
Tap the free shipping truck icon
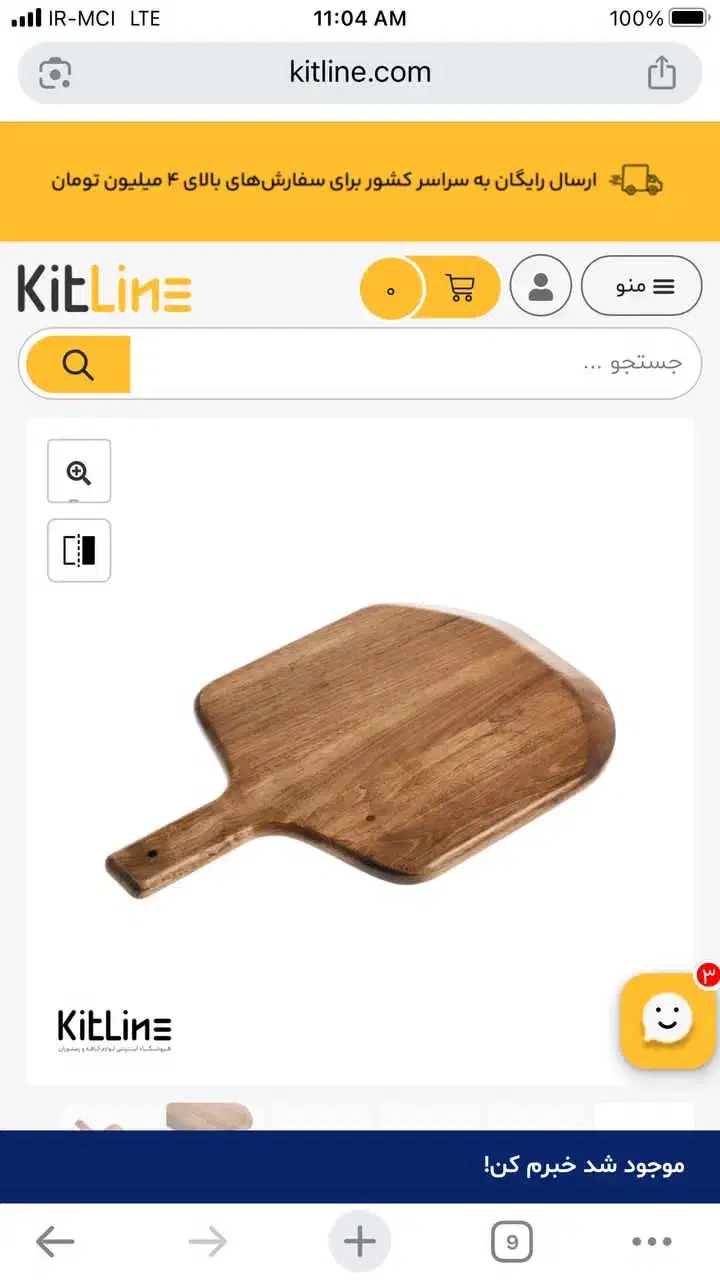pos(638,181)
